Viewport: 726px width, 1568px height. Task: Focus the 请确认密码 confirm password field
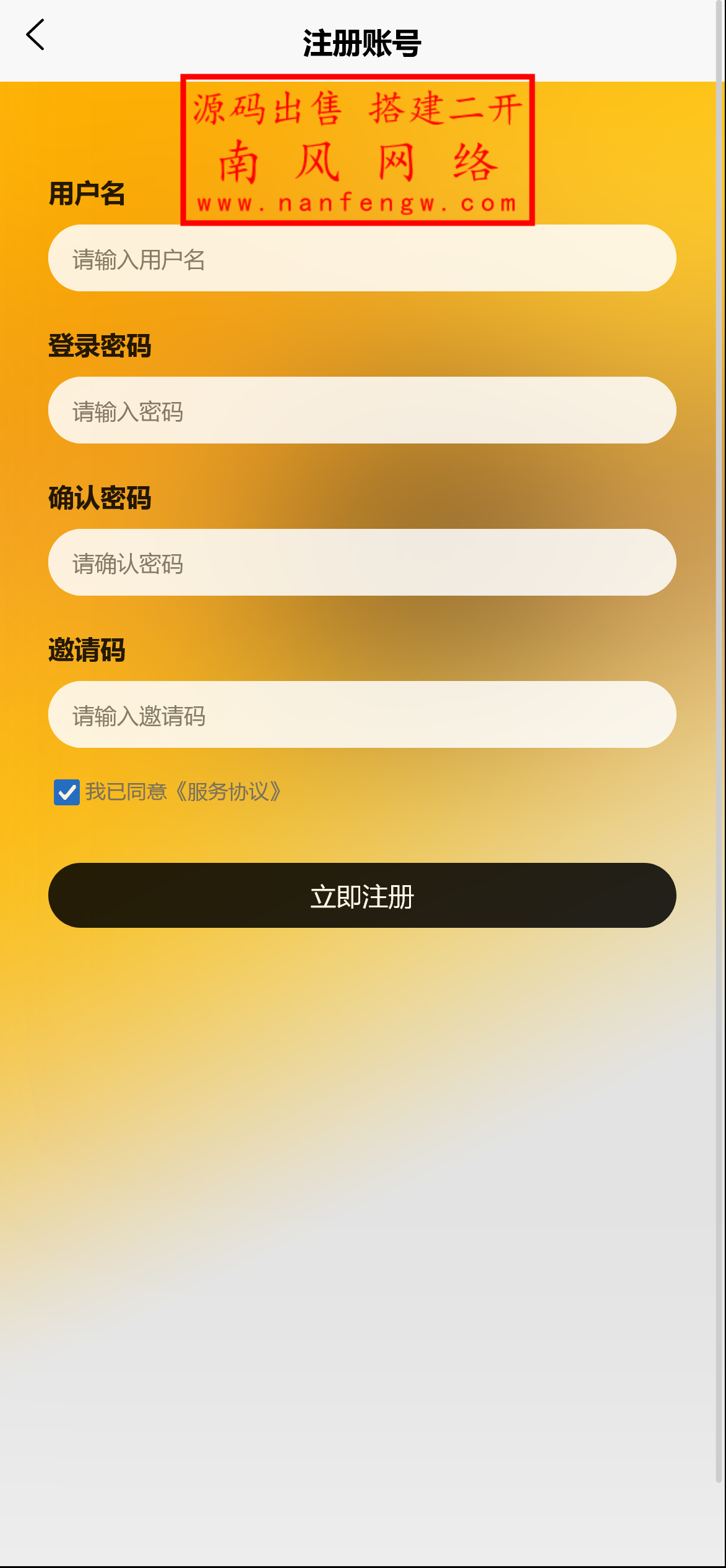coord(361,562)
